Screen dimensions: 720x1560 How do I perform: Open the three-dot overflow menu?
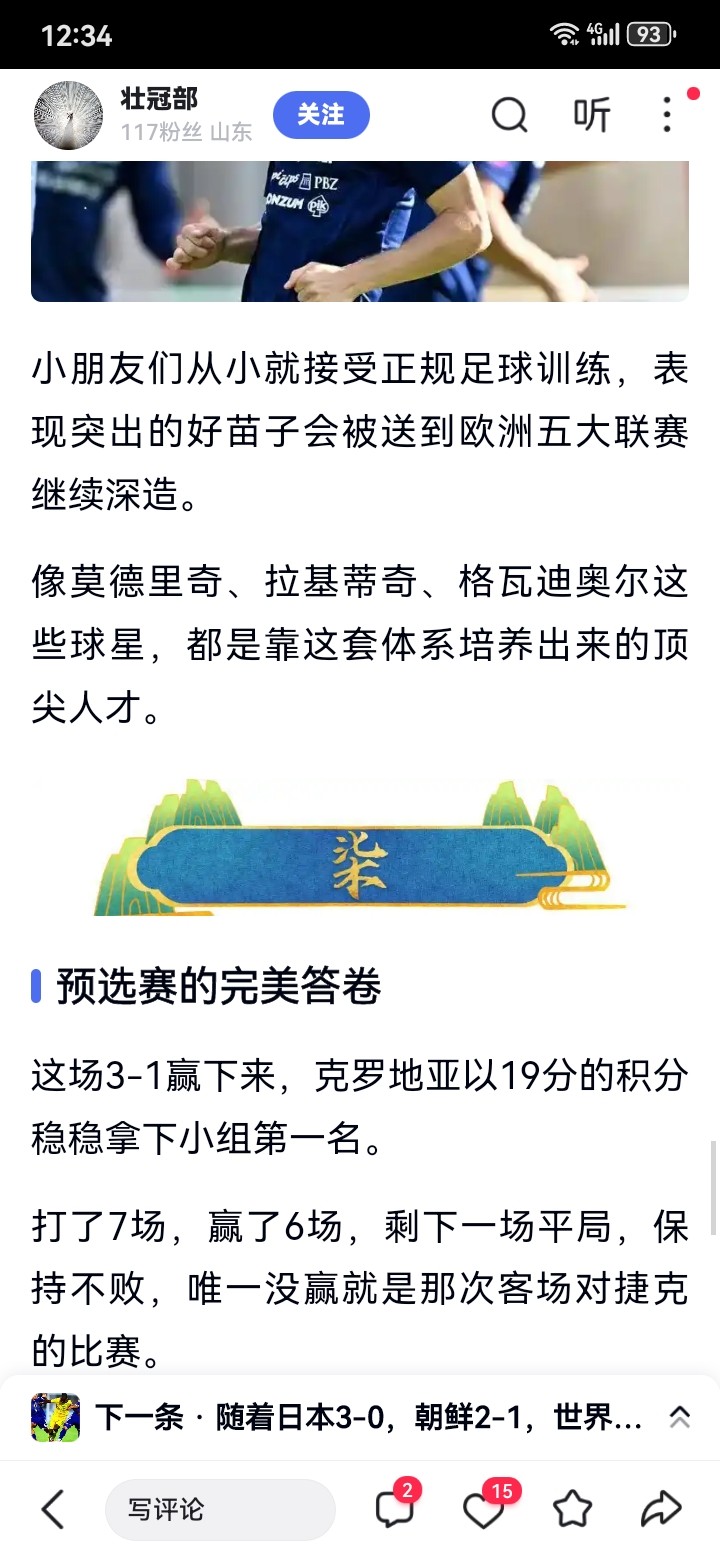(x=667, y=116)
